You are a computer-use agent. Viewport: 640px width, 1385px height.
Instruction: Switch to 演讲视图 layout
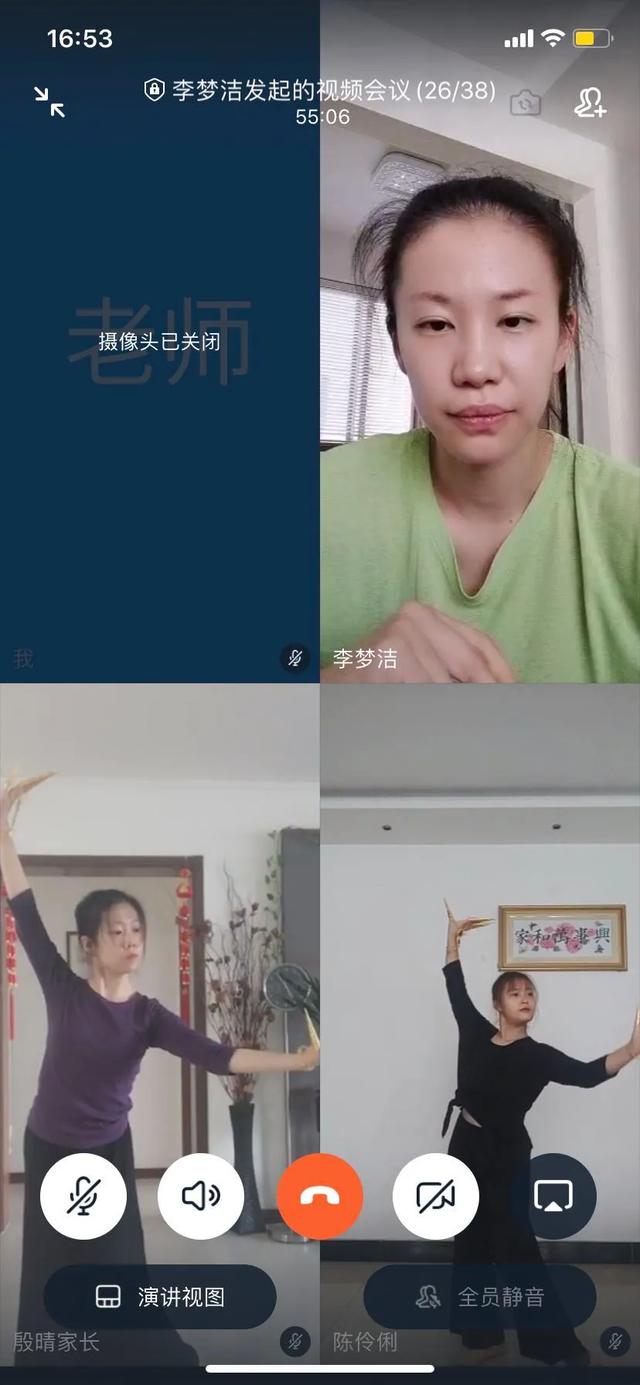pyautogui.click(x=160, y=1297)
